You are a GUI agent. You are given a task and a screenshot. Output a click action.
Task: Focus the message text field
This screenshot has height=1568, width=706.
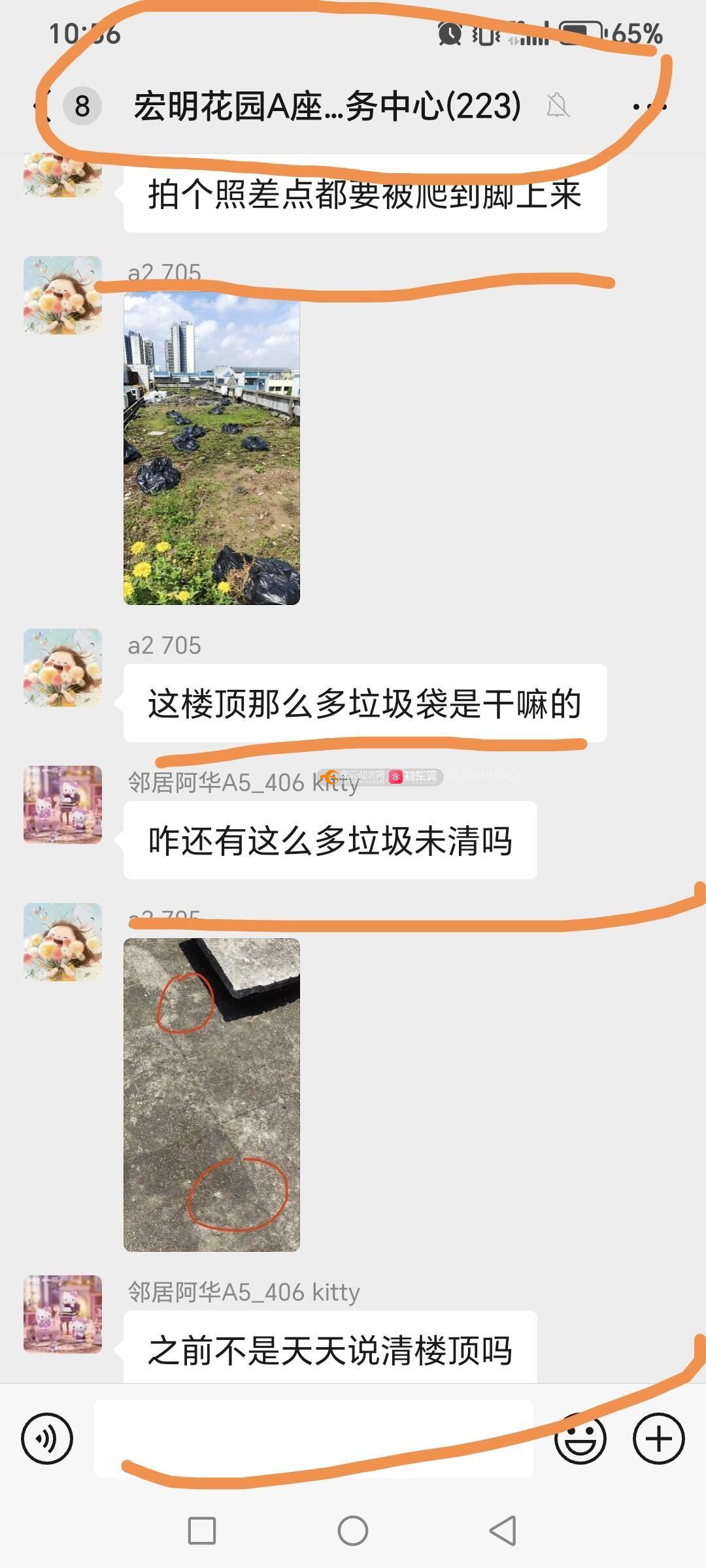tap(314, 1438)
